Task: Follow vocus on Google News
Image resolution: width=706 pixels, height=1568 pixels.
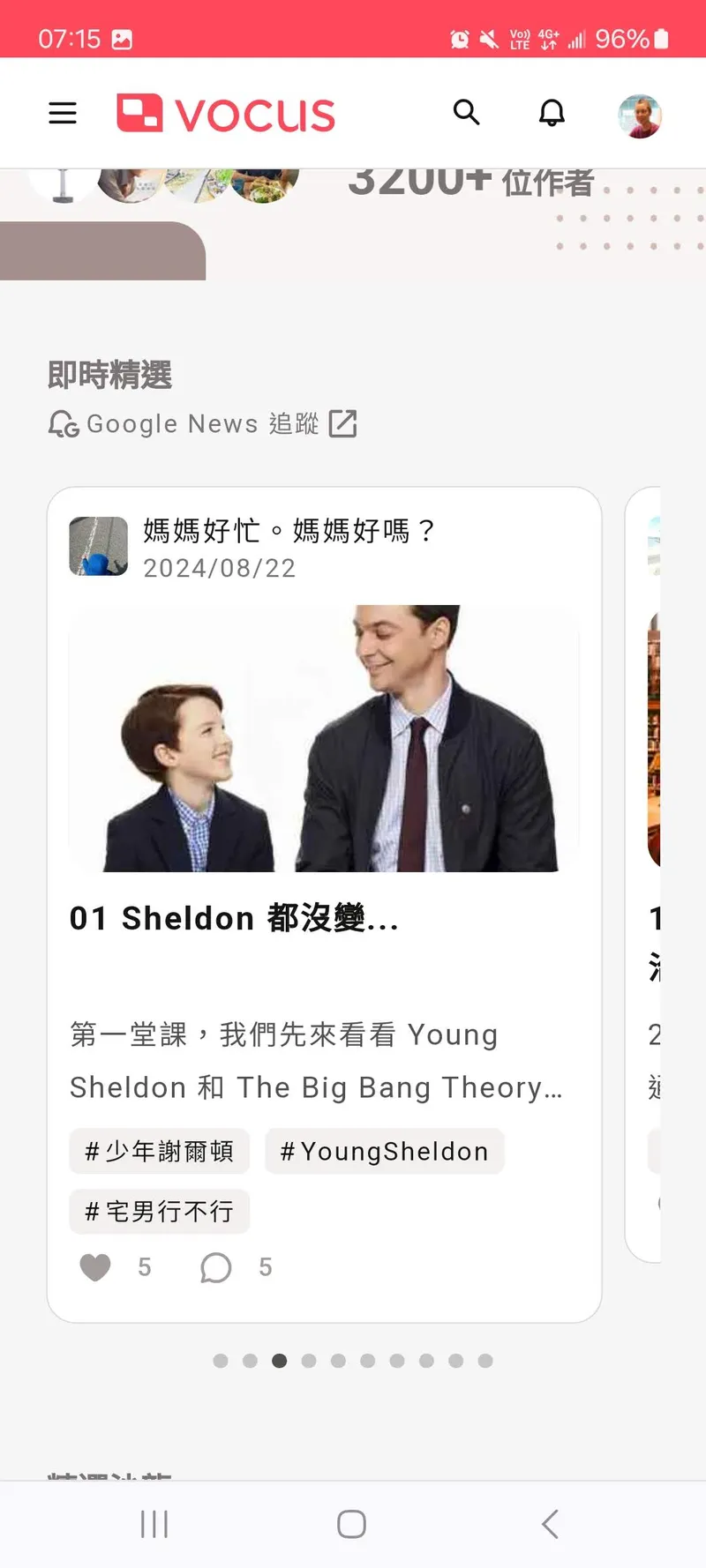Action: (203, 424)
